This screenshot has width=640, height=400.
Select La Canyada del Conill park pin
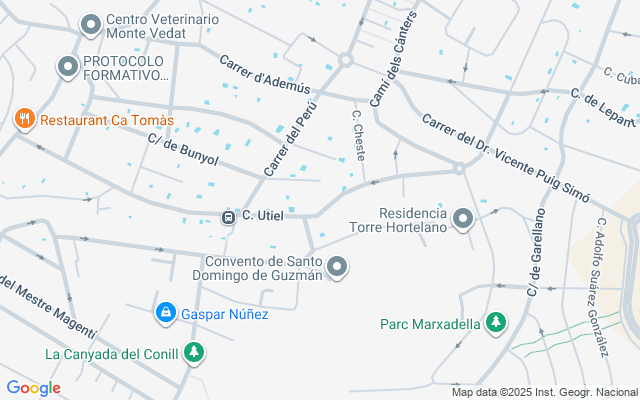point(194,353)
